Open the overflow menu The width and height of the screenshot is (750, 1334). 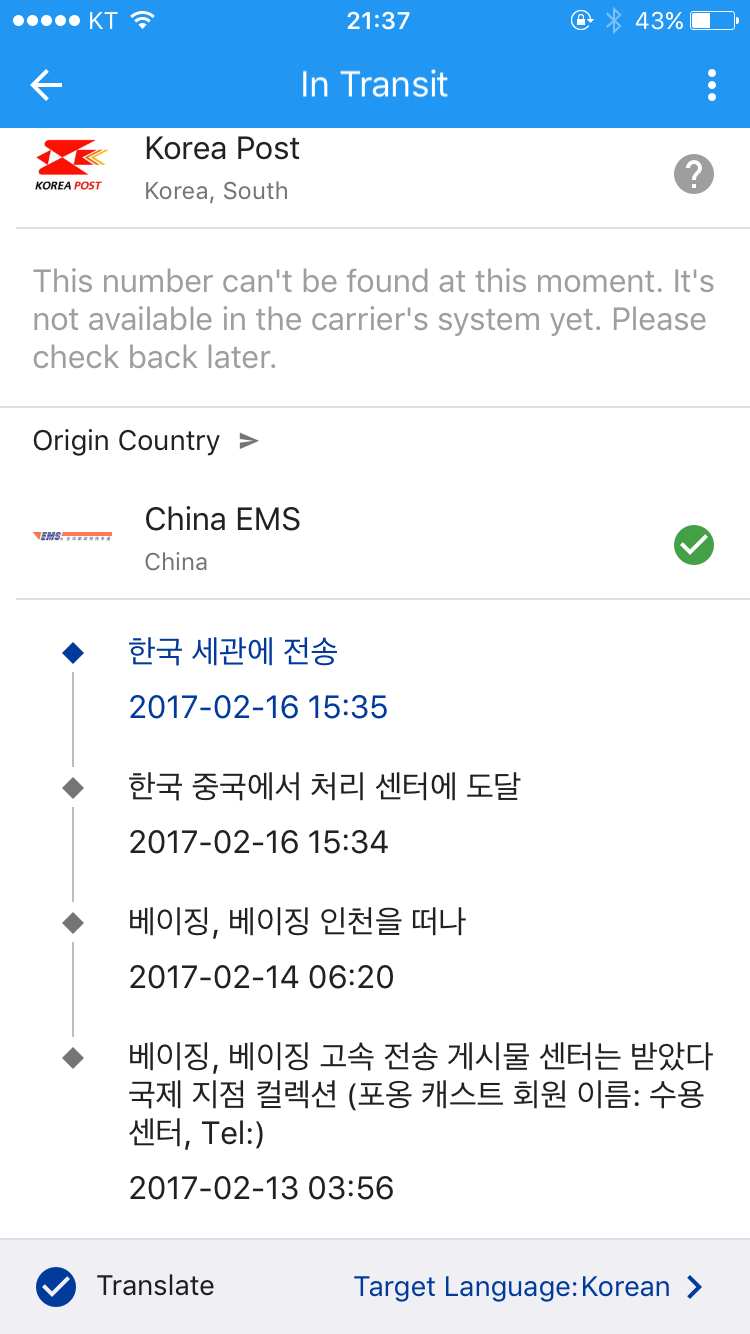coord(711,85)
